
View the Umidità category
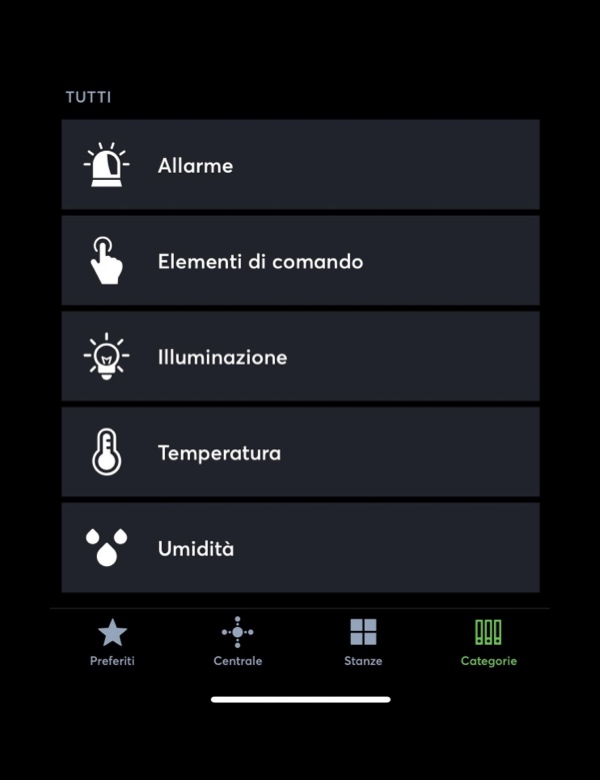tap(300, 548)
